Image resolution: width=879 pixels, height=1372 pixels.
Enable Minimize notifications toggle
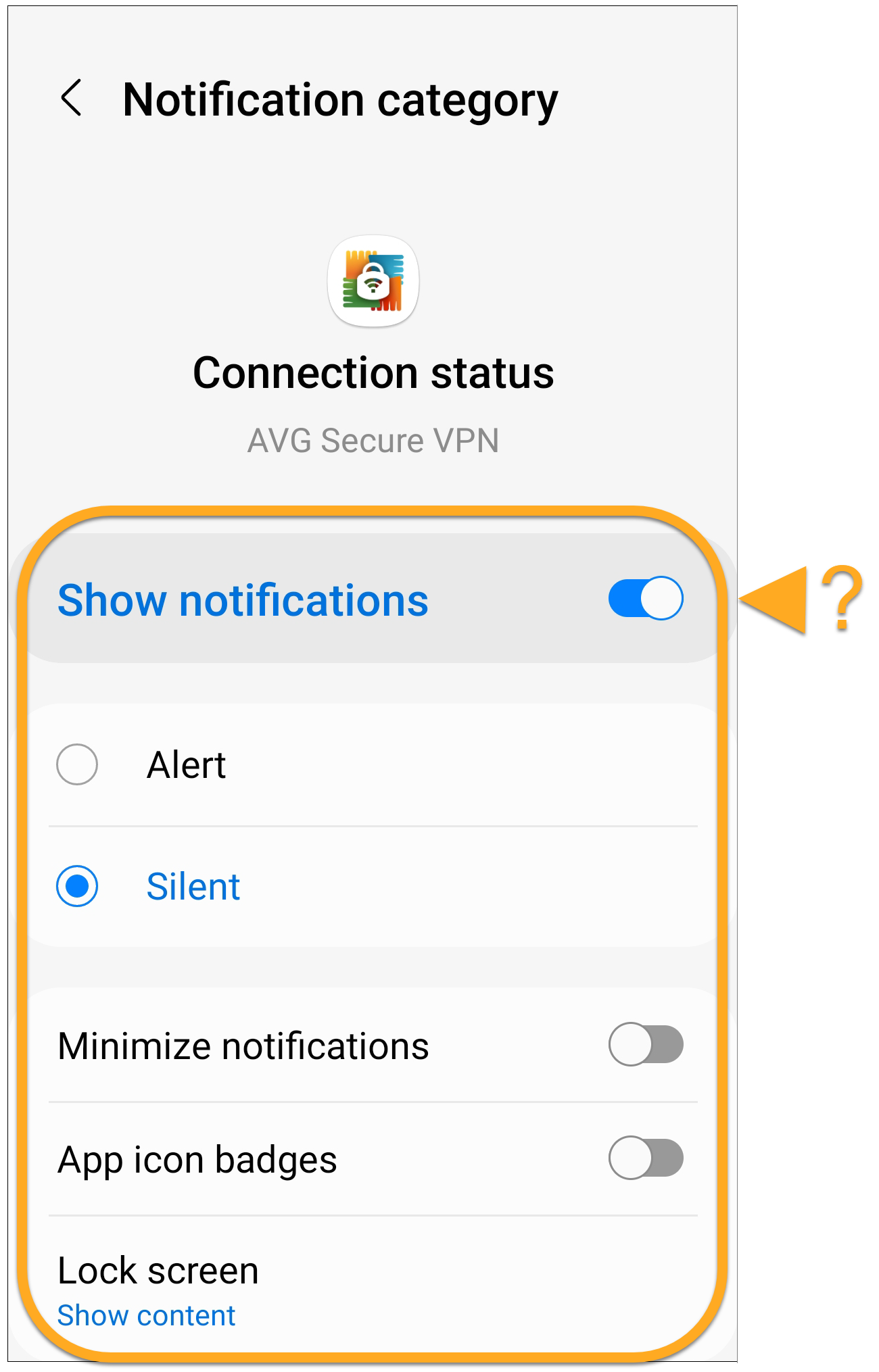coord(645,1044)
